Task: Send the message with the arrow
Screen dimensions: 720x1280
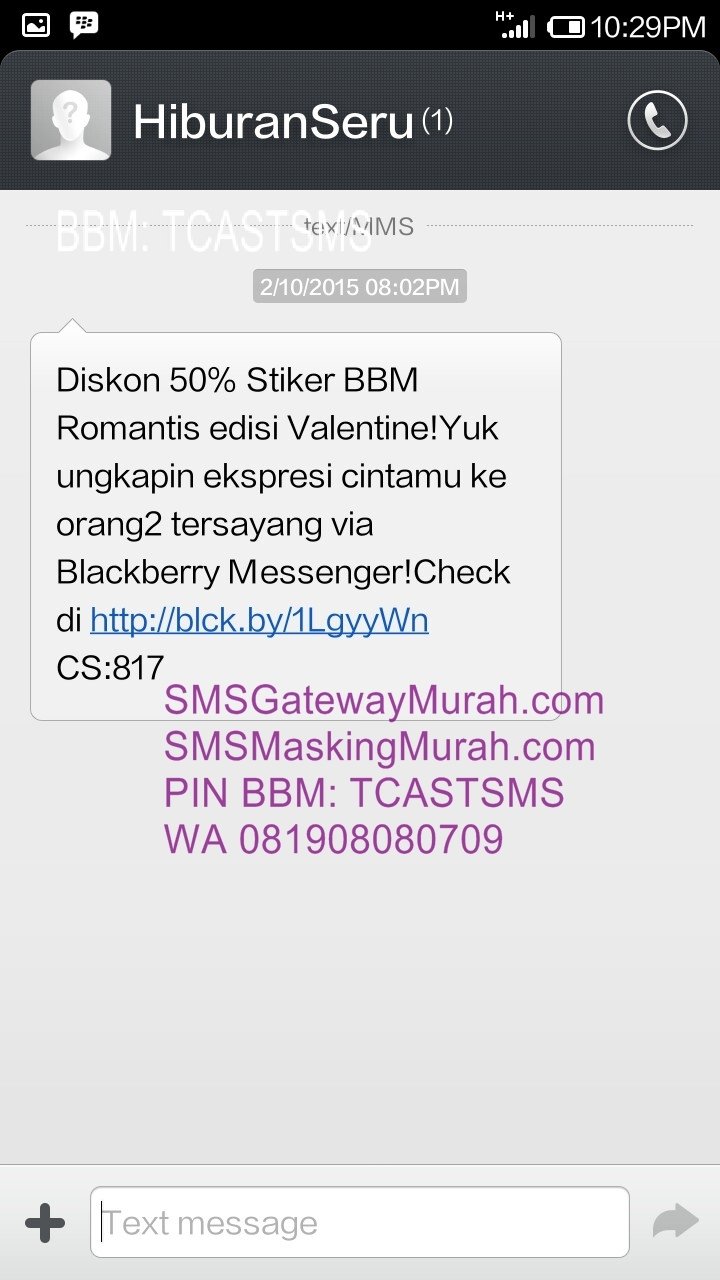Action: (675, 1221)
